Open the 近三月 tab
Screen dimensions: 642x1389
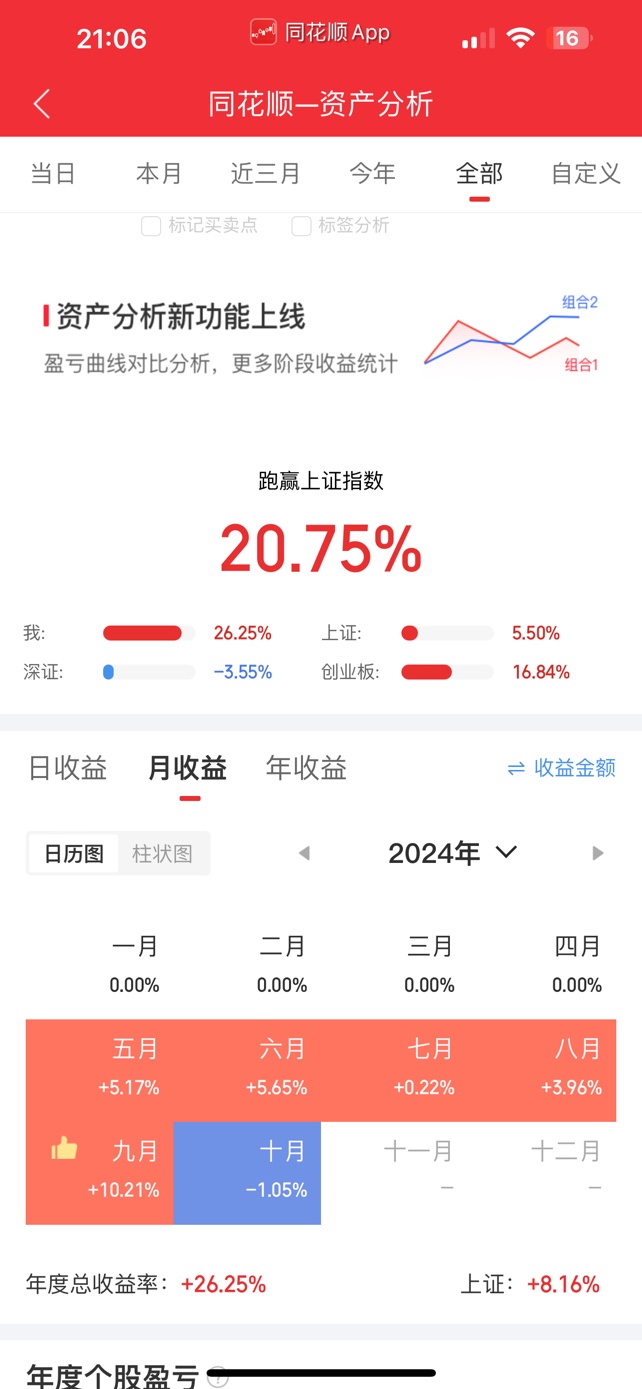point(265,174)
